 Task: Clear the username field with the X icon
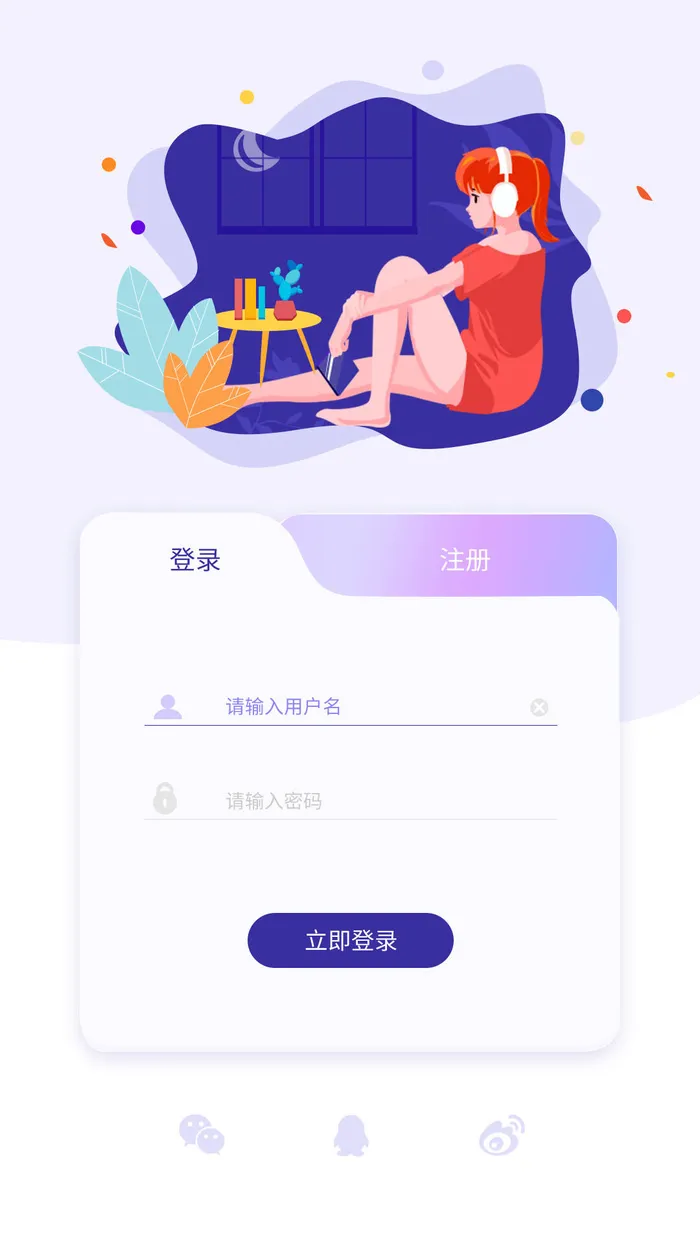[x=539, y=708]
